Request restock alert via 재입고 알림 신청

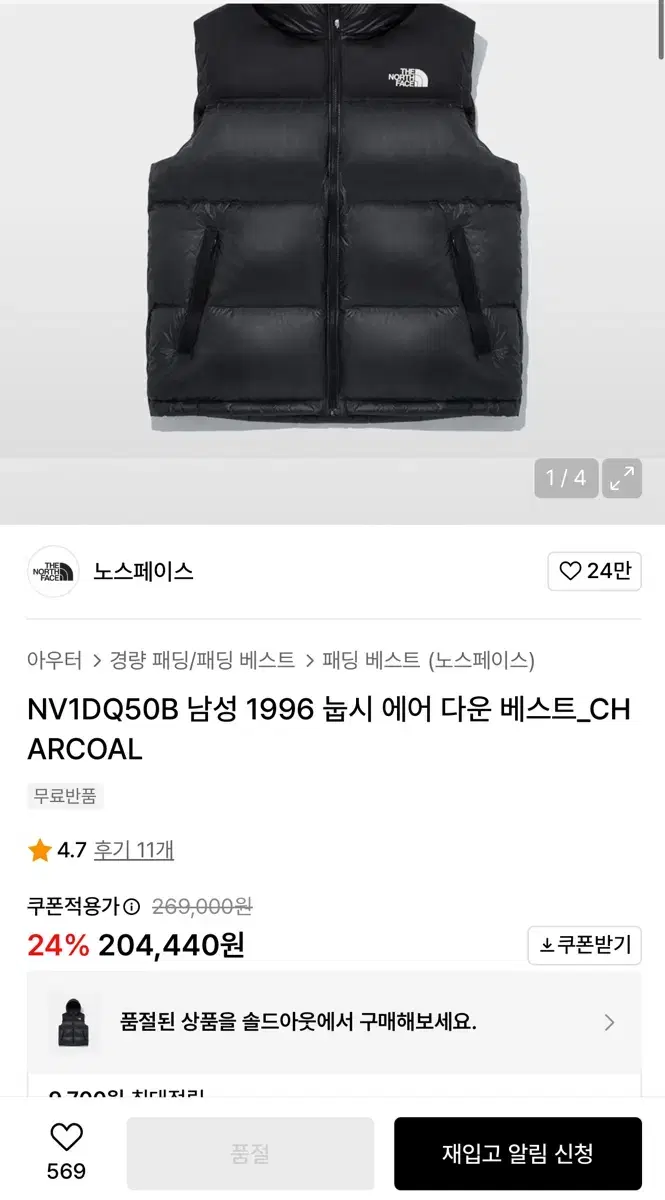coord(518,1153)
